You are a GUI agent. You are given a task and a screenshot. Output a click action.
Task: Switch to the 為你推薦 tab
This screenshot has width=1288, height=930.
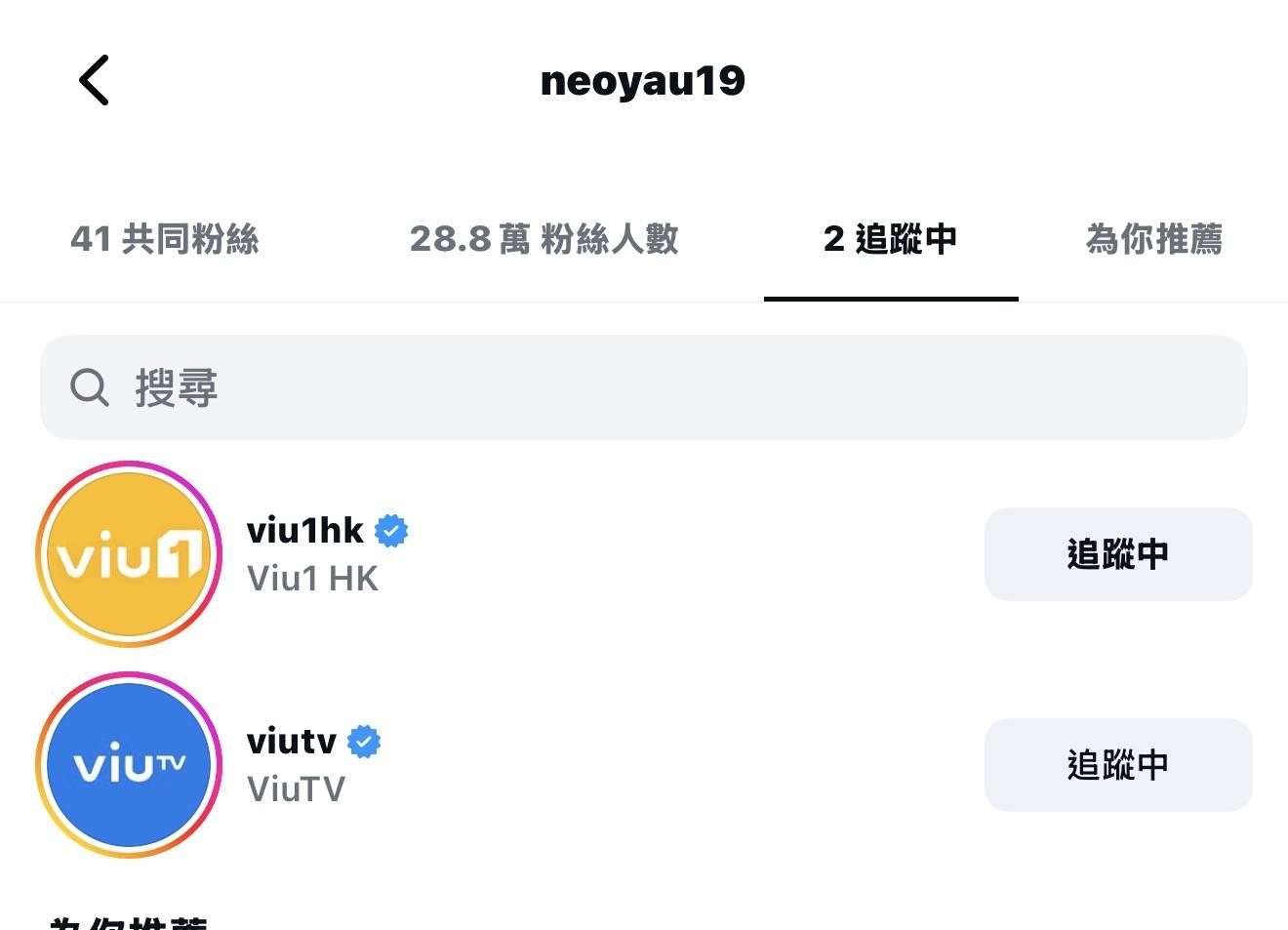click(1153, 239)
